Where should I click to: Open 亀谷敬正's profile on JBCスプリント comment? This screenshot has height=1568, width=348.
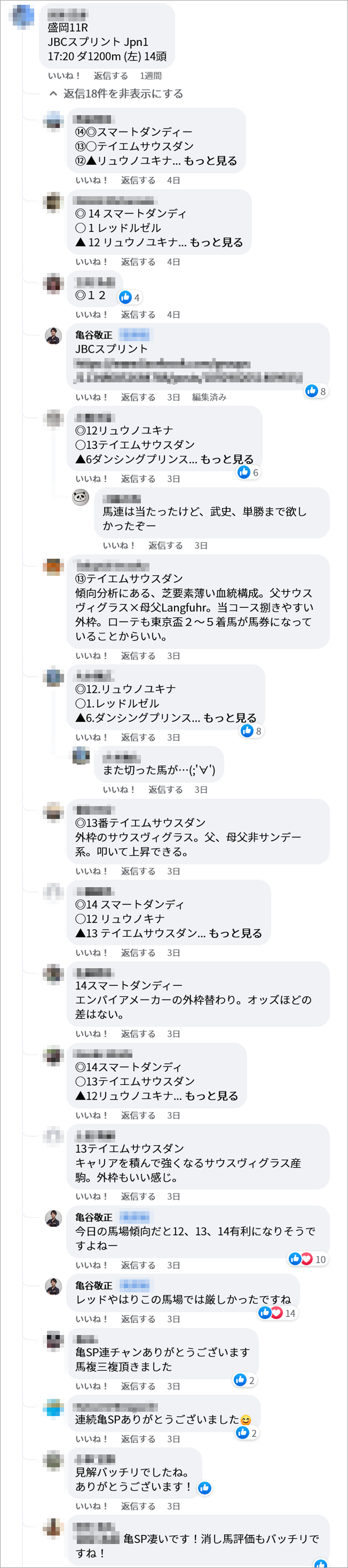[94, 335]
